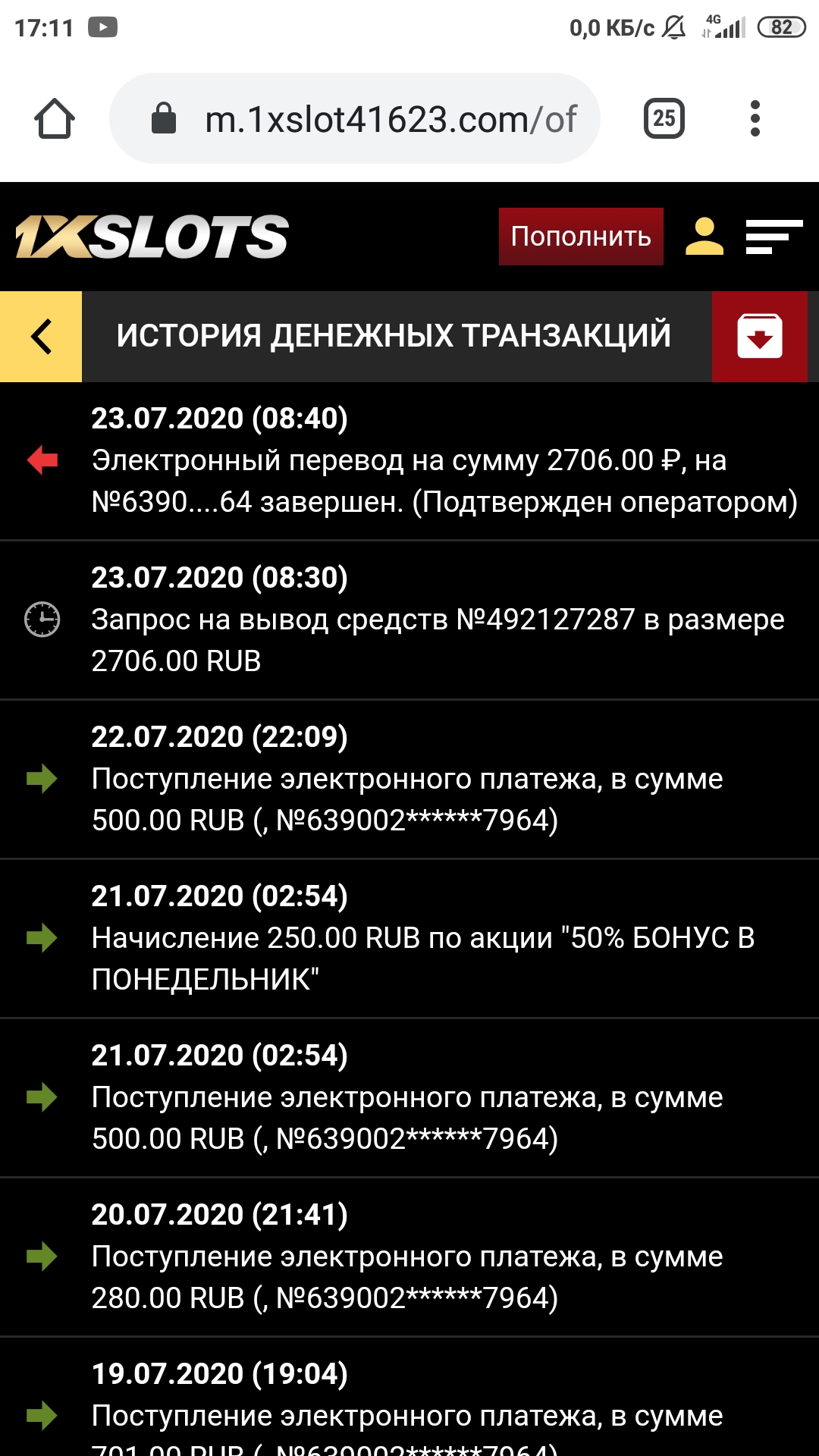819x1456 pixels.
Task: Open the browser overflow menu
Action: tap(755, 119)
